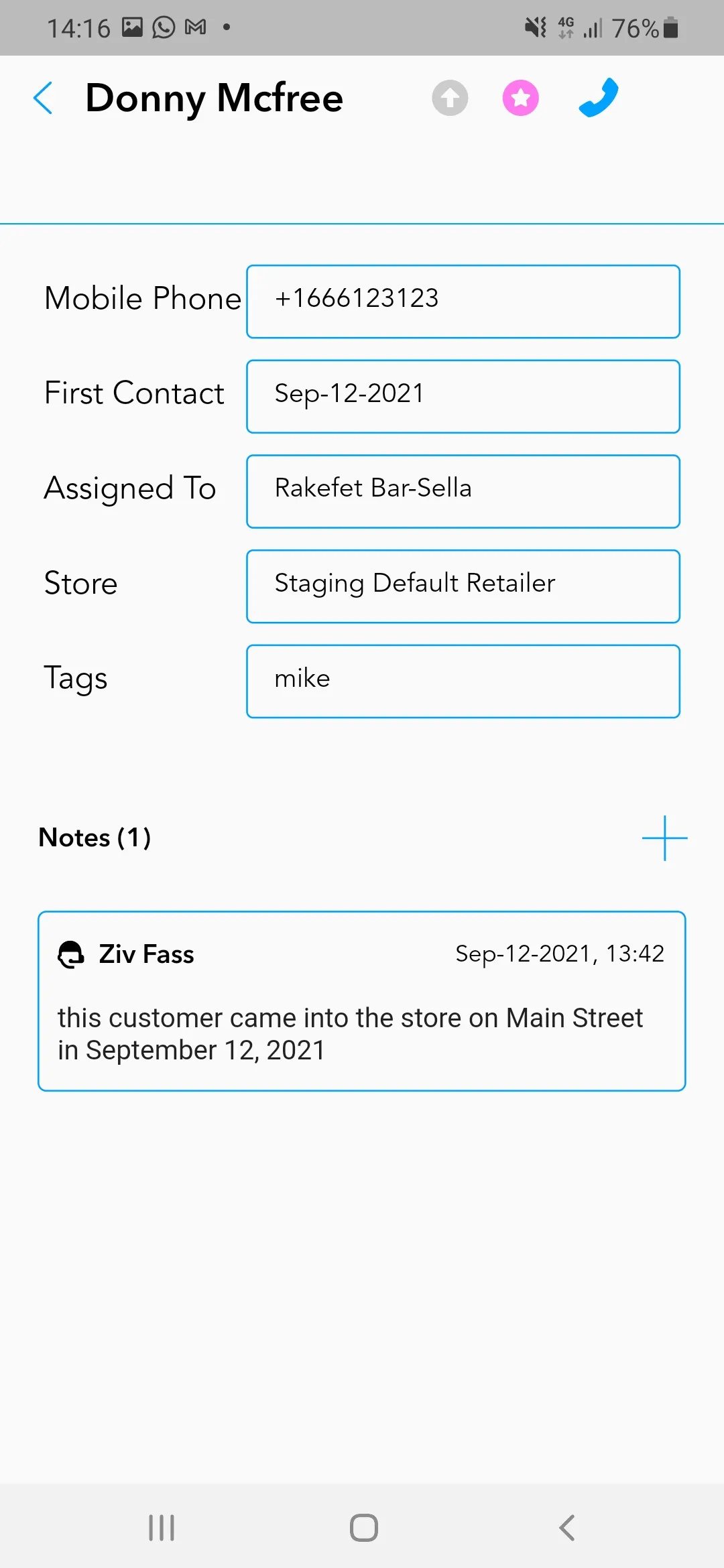The image size is (724, 1568).
Task: Click the agent avatar beside Ziv Fass
Action: tap(71, 954)
